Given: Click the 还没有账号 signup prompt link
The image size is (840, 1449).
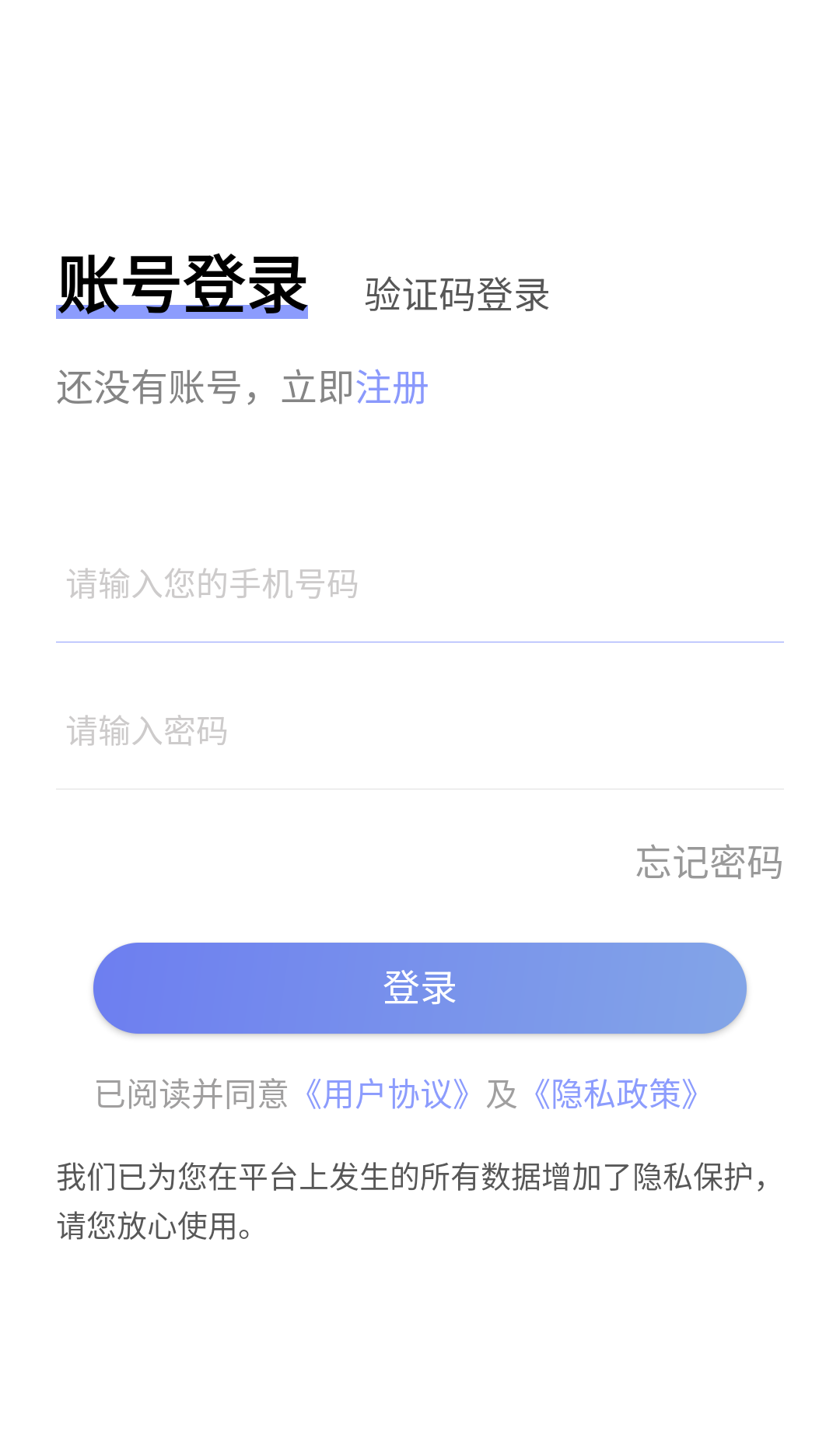Looking at the screenshot, I should point(392,388).
